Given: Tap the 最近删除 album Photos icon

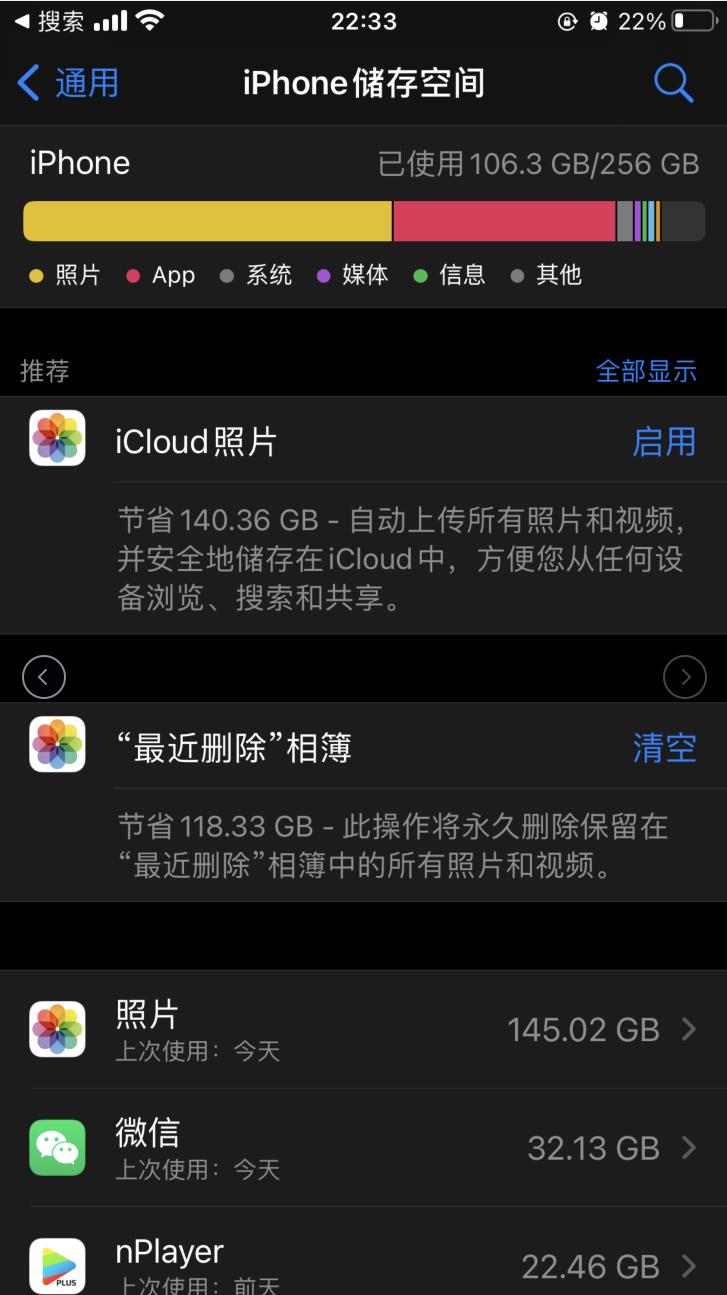Looking at the screenshot, I should click(56, 746).
